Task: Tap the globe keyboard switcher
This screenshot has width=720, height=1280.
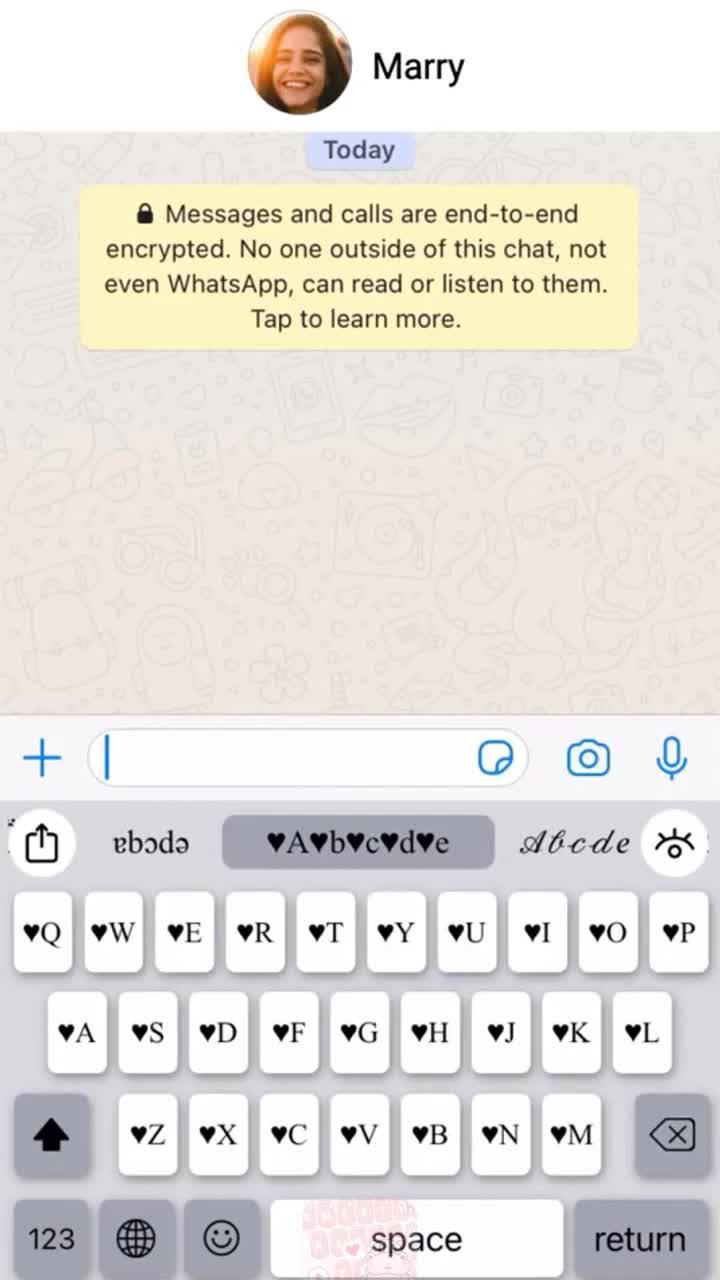Action: (136, 1239)
